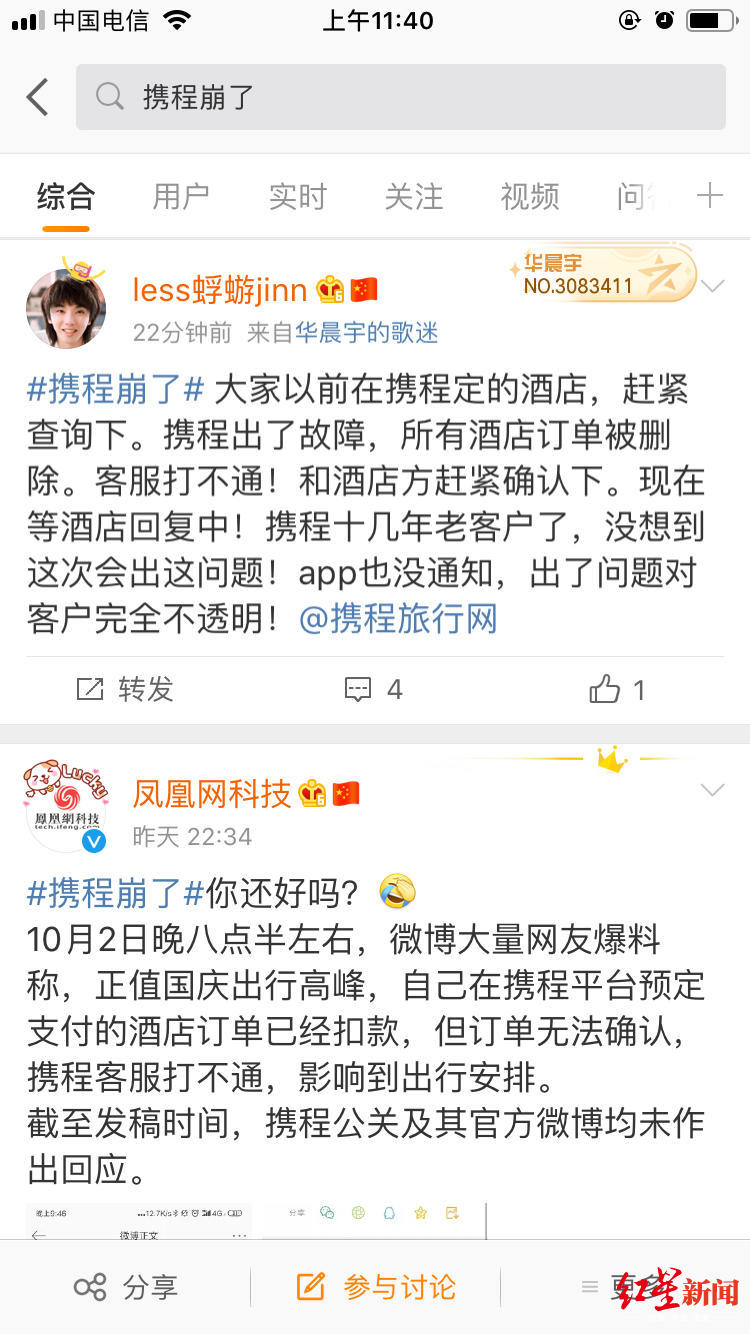750x1334 pixels.
Task: Tap 分享 in the bottom bar
Action: pos(125,1287)
